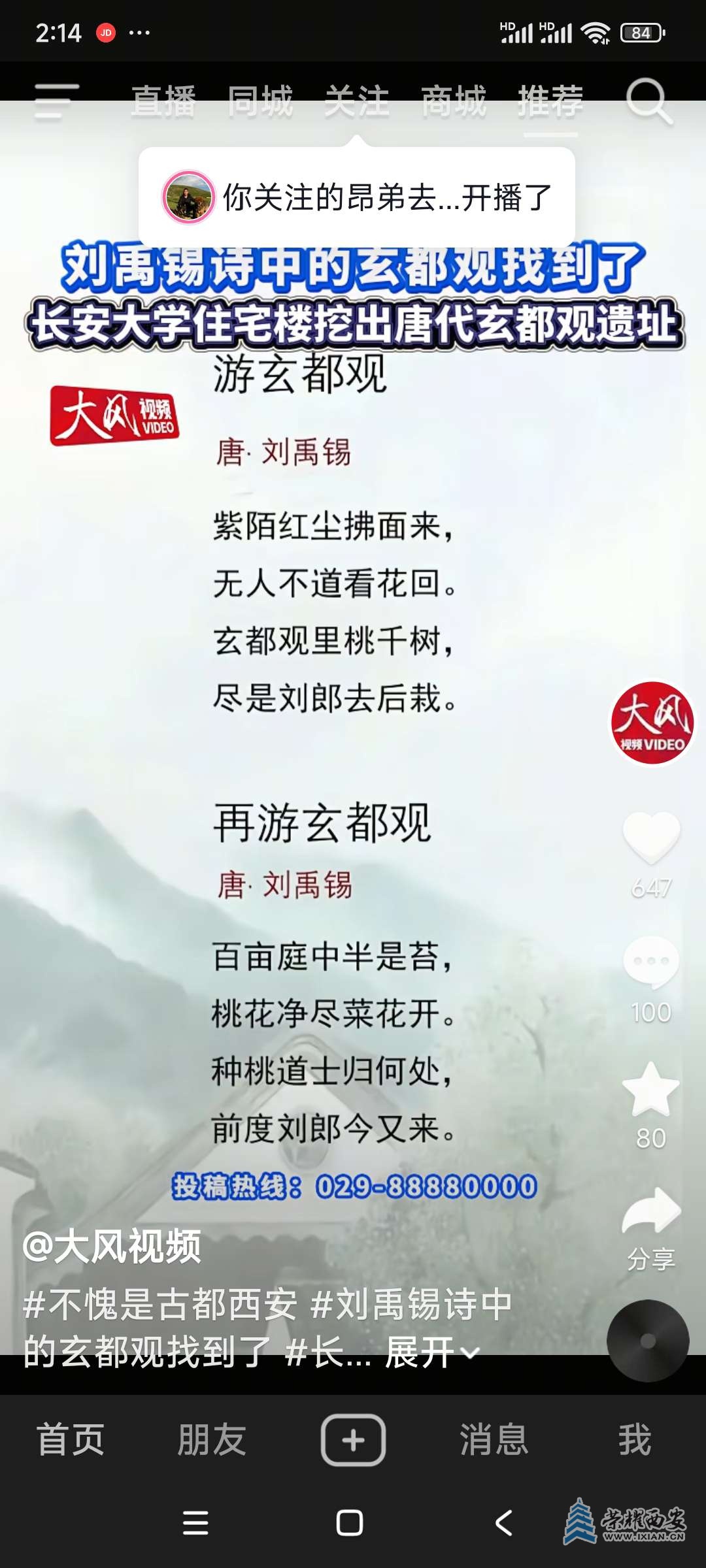706x1568 pixels.
Task: Expand the caption with 展开
Action: [x=431, y=1352]
